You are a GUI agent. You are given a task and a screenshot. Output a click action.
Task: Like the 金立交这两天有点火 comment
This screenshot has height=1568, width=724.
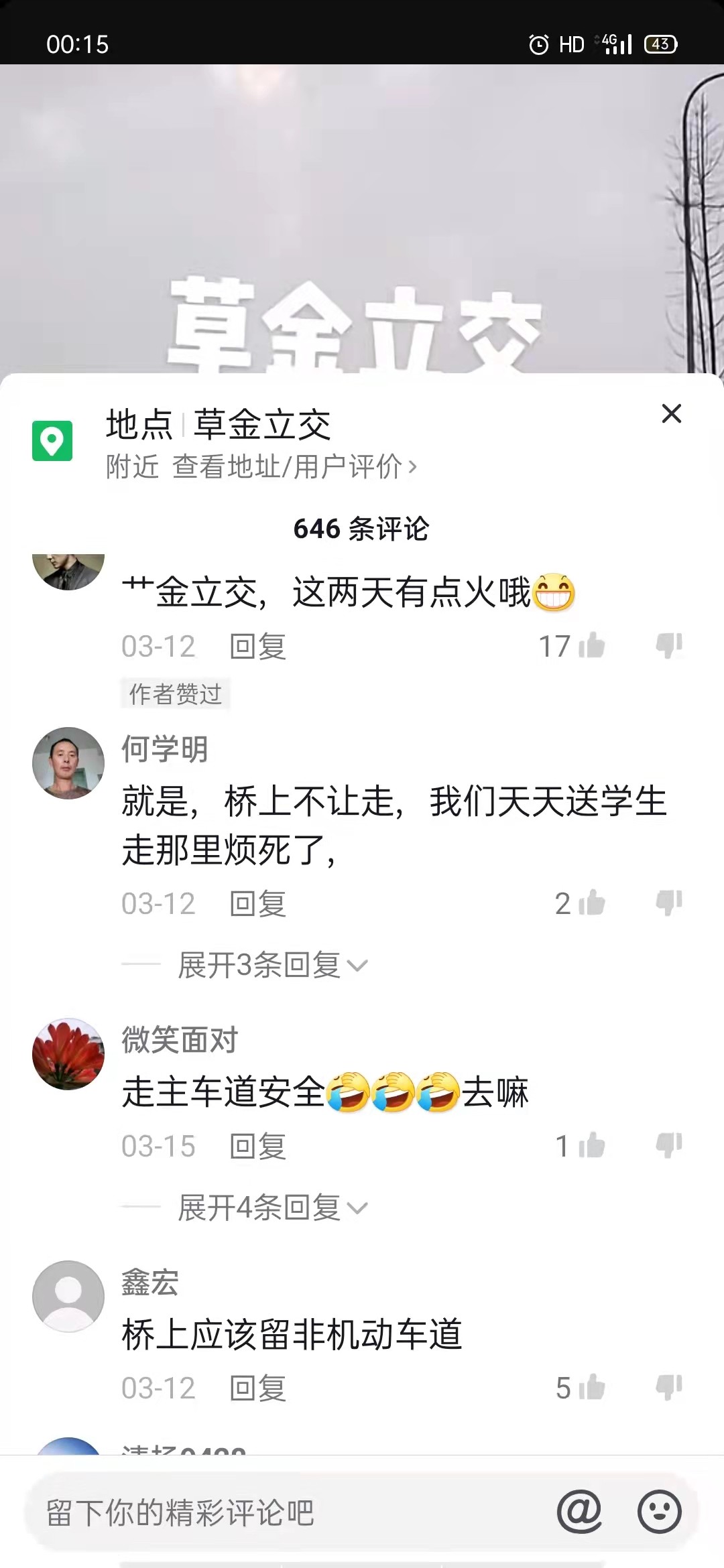(x=591, y=646)
